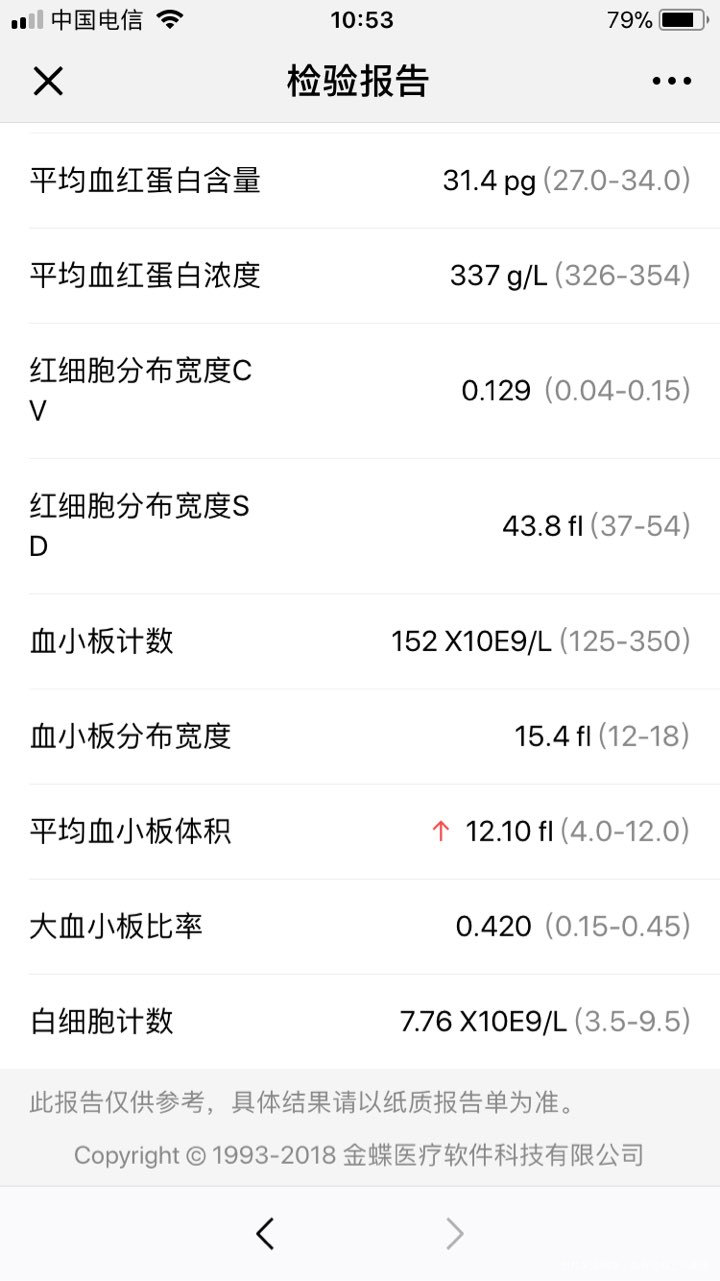Screen dimensions: 720x1281
Task: Select the 平均血红蛋白含量 row
Action: (360, 181)
